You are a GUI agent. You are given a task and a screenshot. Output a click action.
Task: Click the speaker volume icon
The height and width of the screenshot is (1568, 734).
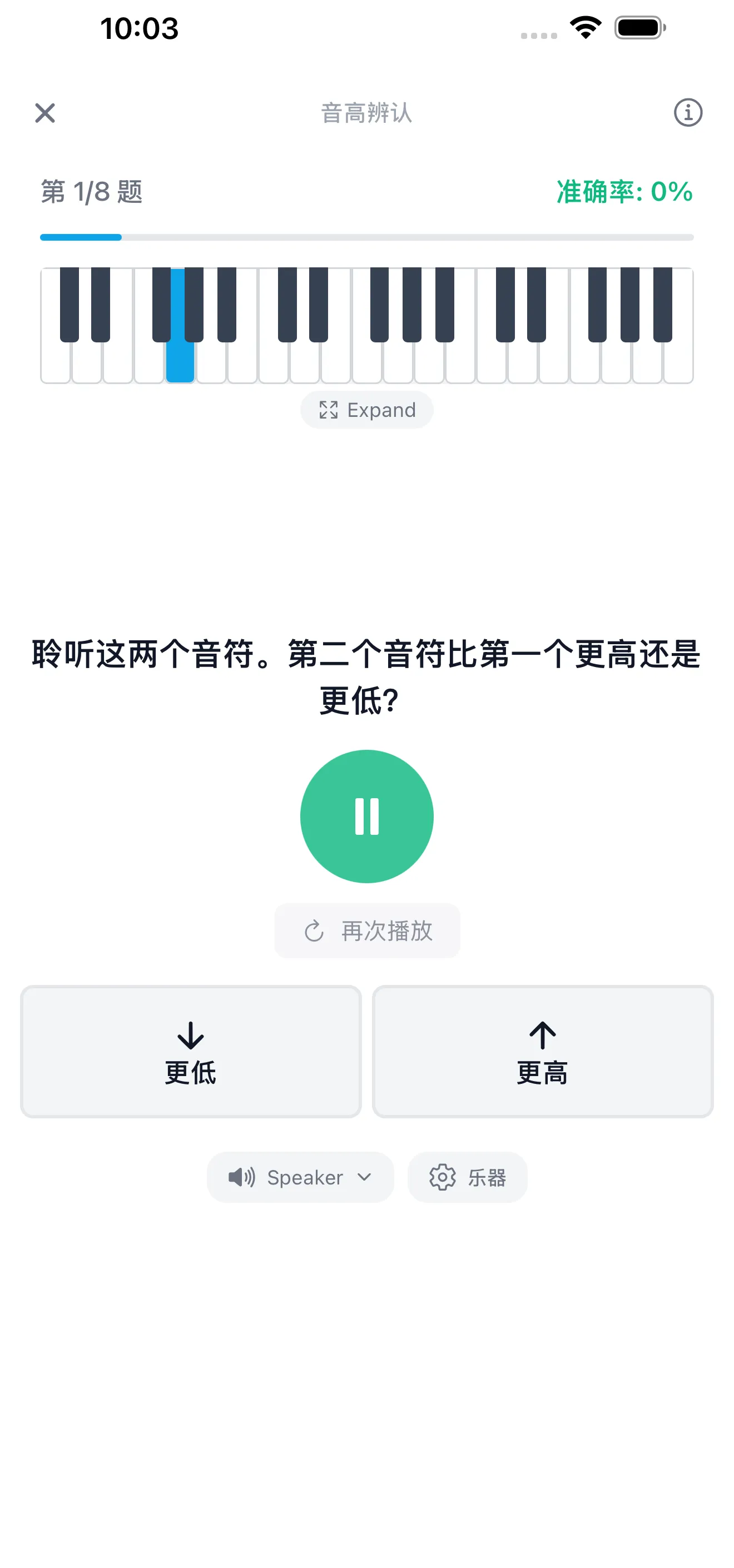(x=241, y=1177)
